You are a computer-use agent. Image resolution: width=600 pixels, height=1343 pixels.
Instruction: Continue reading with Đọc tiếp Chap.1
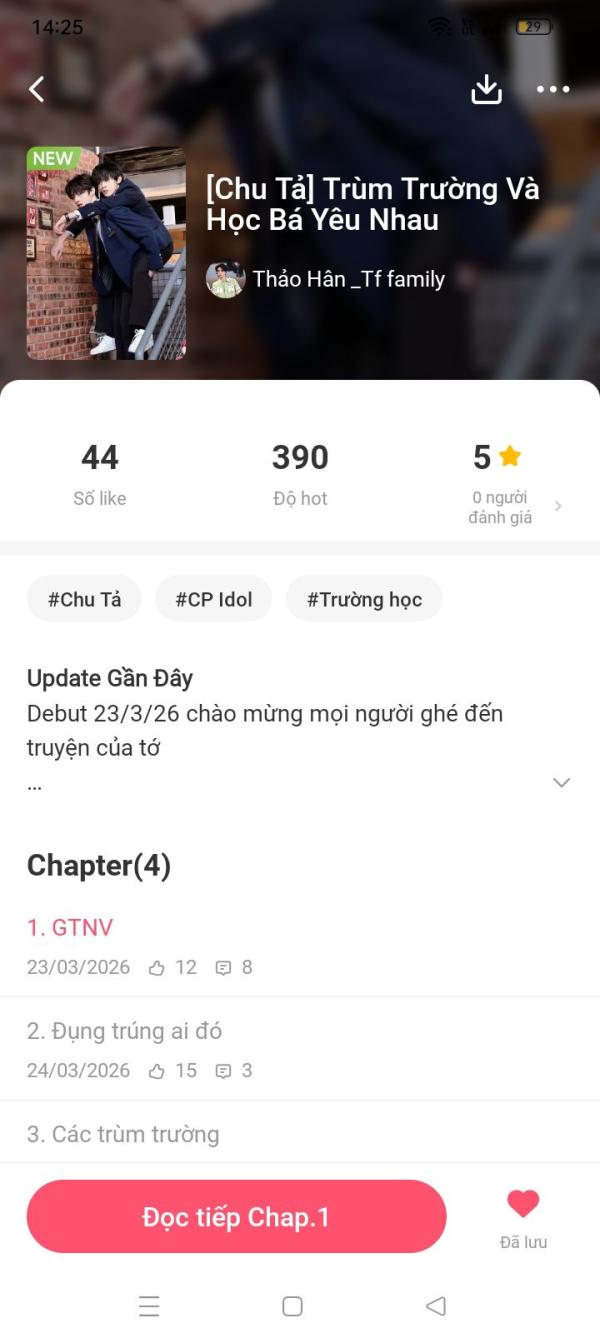pyautogui.click(x=236, y=1216)
